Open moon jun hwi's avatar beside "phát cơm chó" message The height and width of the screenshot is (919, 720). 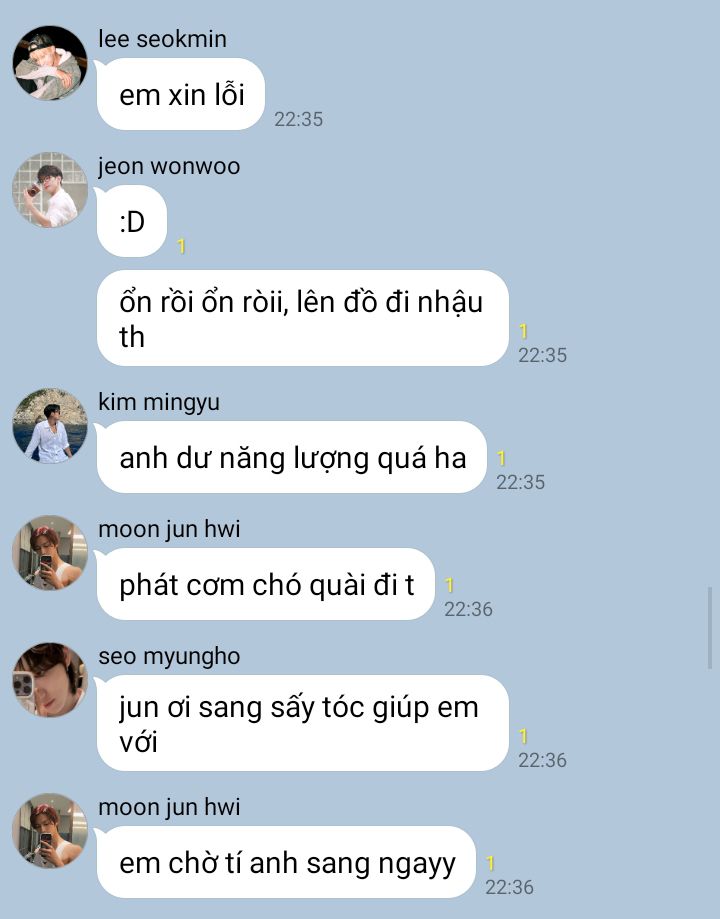(x=50, y=553)
